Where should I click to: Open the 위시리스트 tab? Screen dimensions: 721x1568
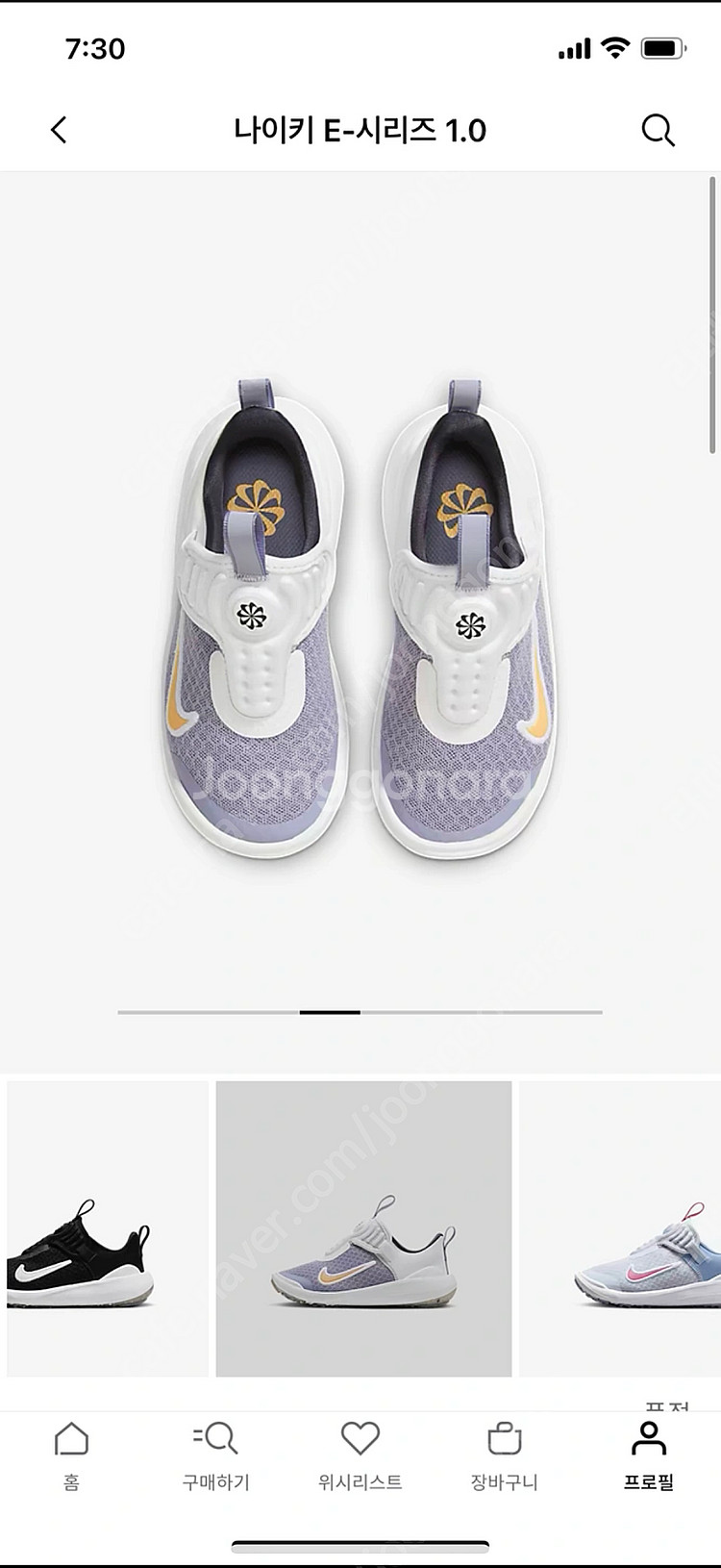[x=360, y=1455]
